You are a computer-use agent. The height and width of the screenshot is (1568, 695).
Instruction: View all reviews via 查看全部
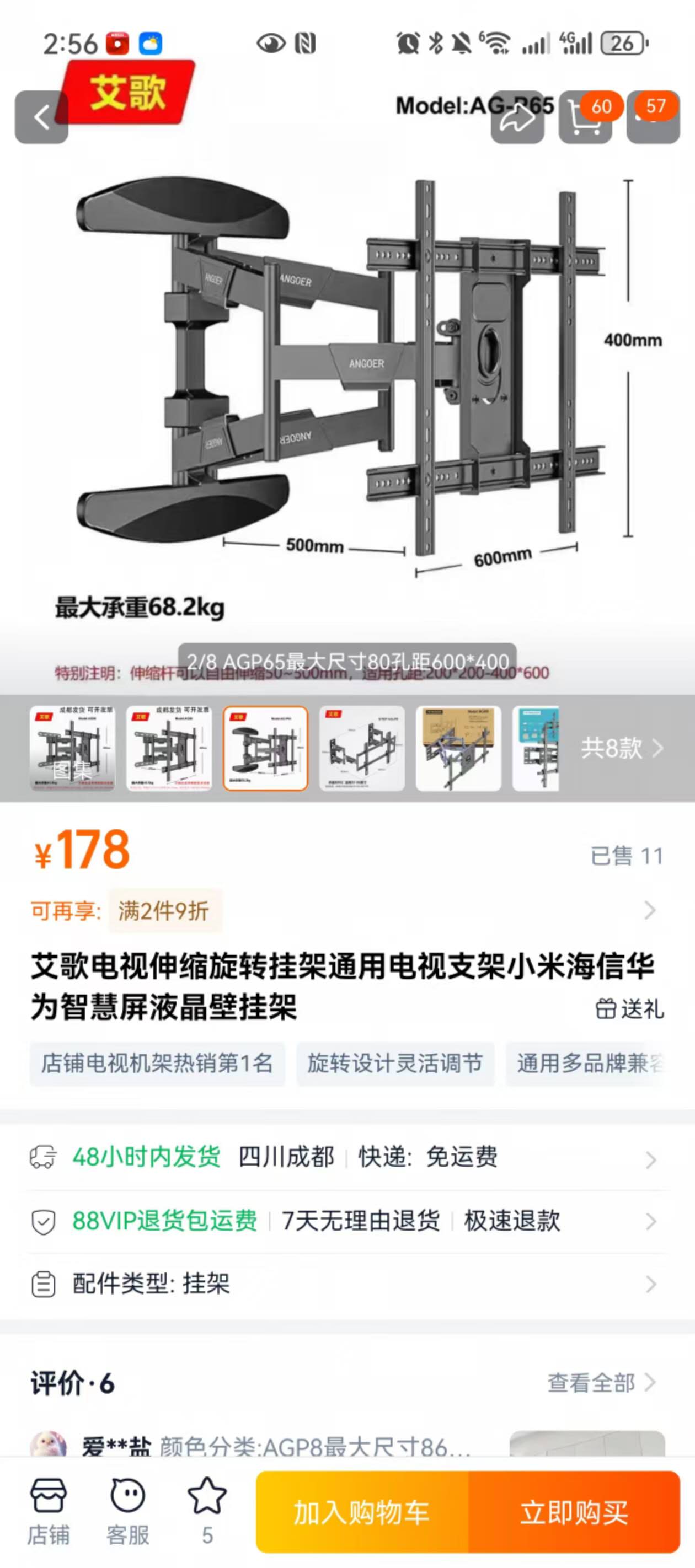(601, 1382)
